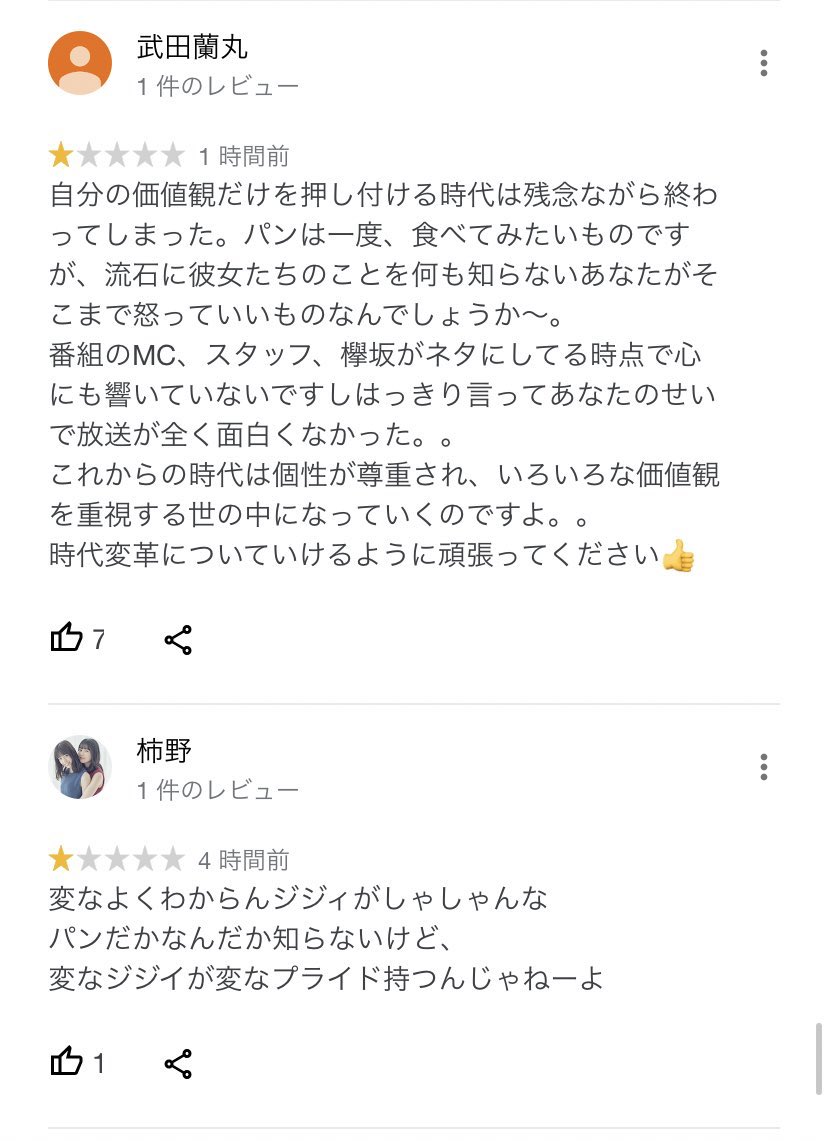Viewport: 827px width, 1141px height.
Task: Share the review by 柿野
Action: click(178, 1063)
